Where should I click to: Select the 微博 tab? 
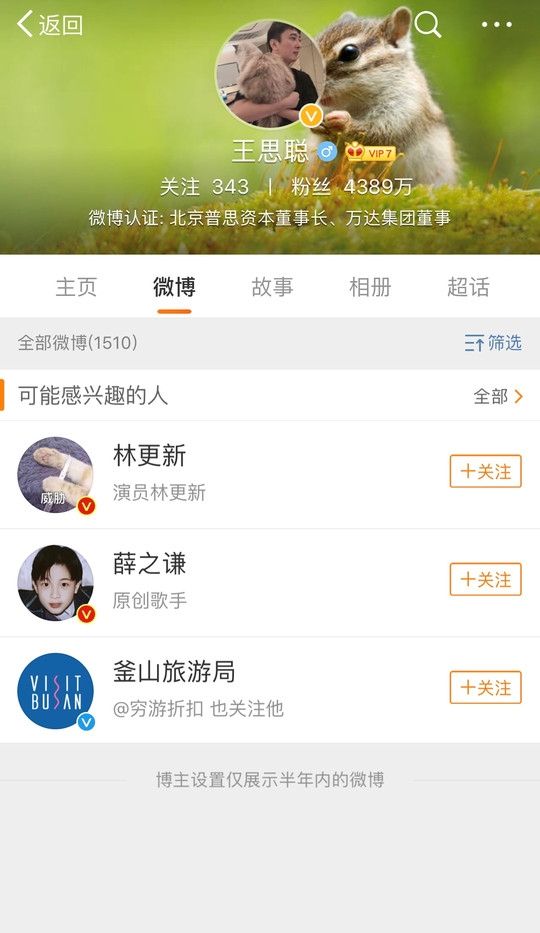click(174, 287)
